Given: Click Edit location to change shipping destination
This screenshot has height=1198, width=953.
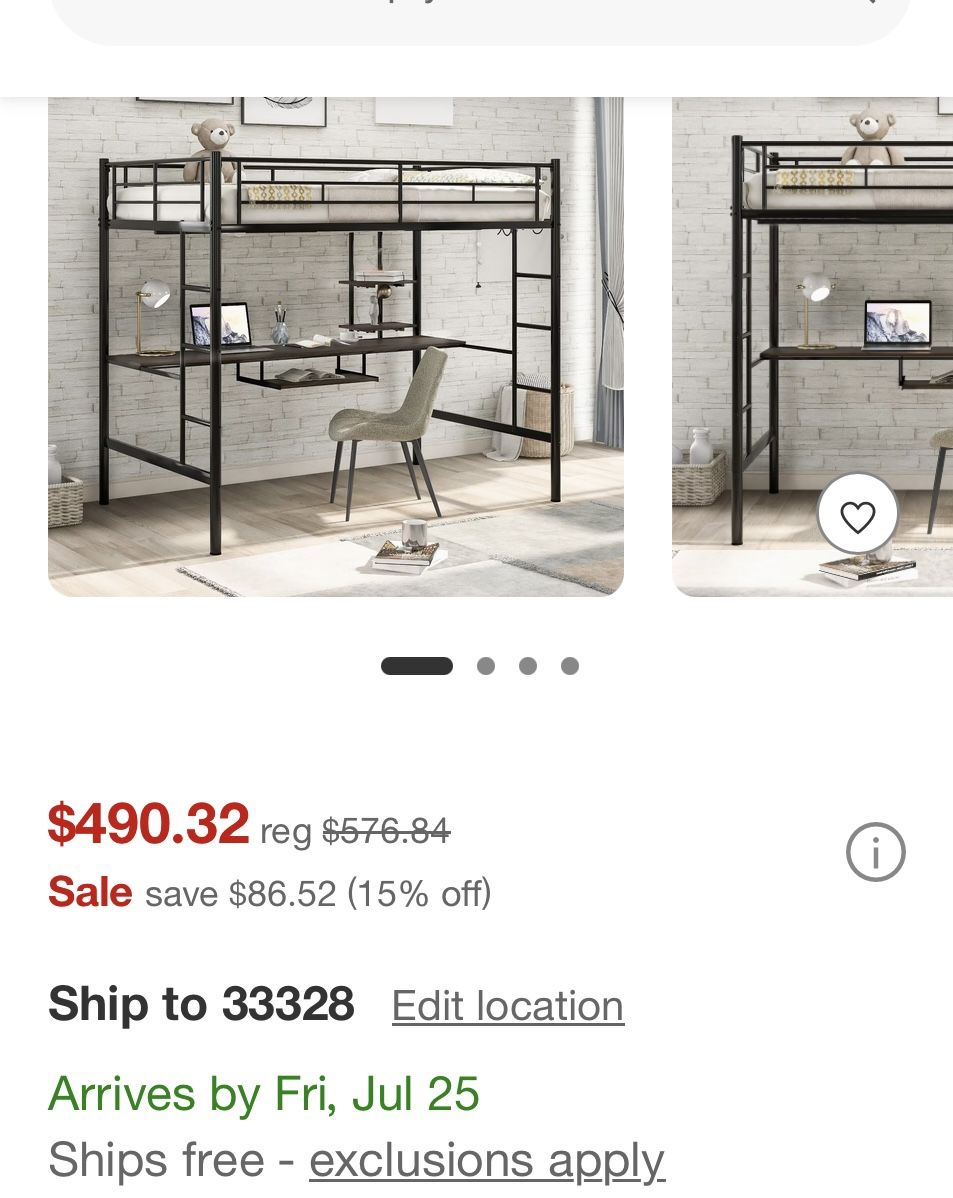Looking at the screenshot, I should (x=507, y=1006).
